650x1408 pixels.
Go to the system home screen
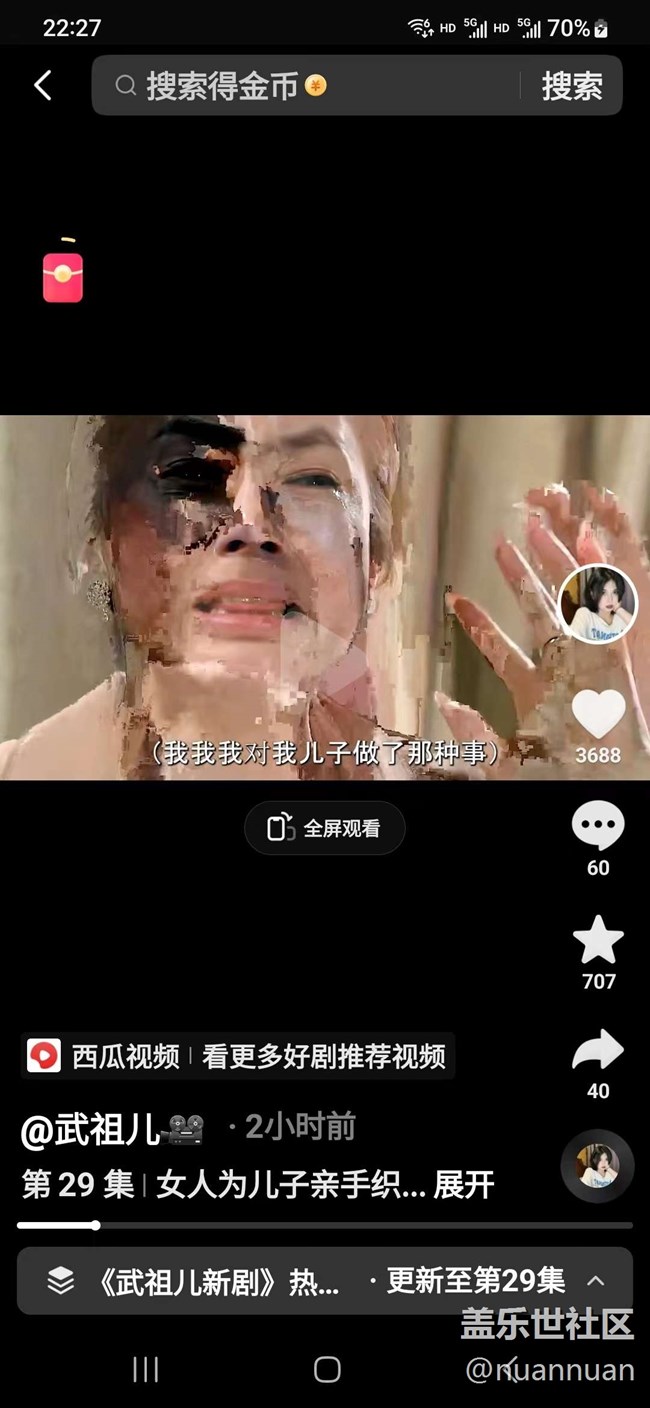327,1369
